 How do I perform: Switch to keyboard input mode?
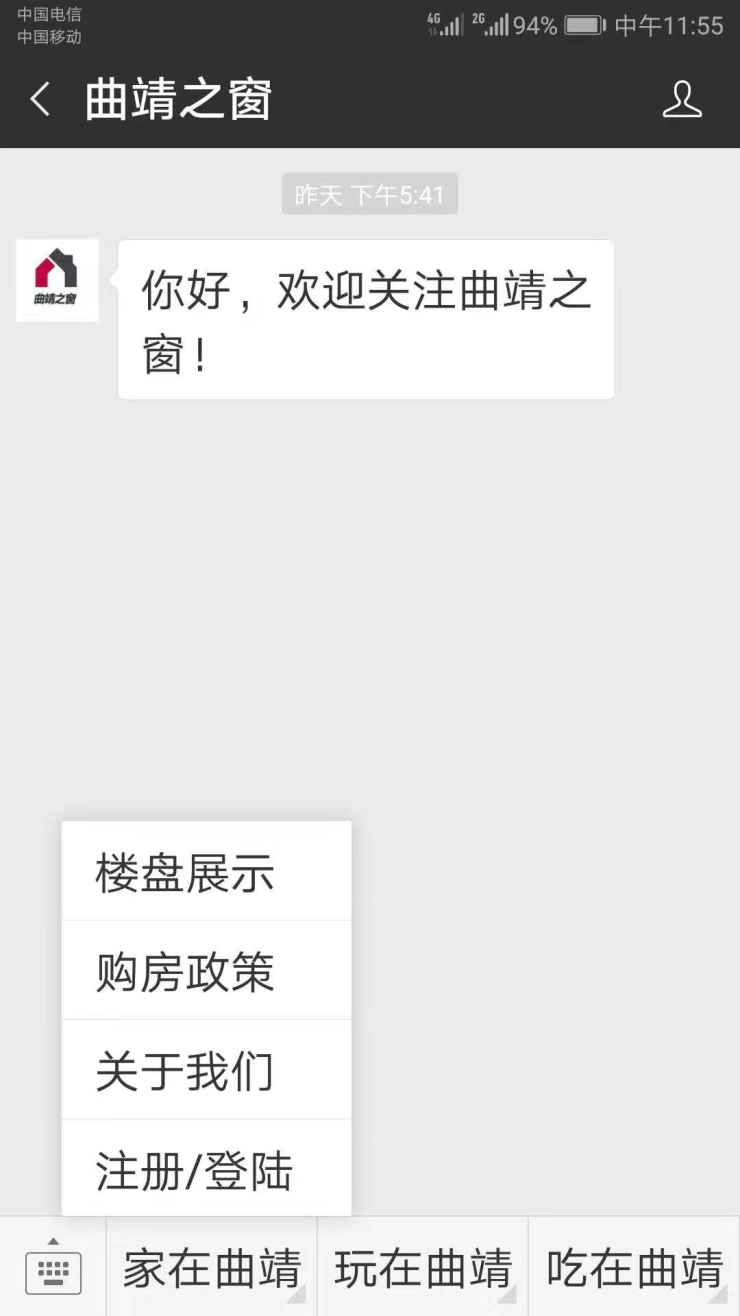click(x=53, y=1267)
